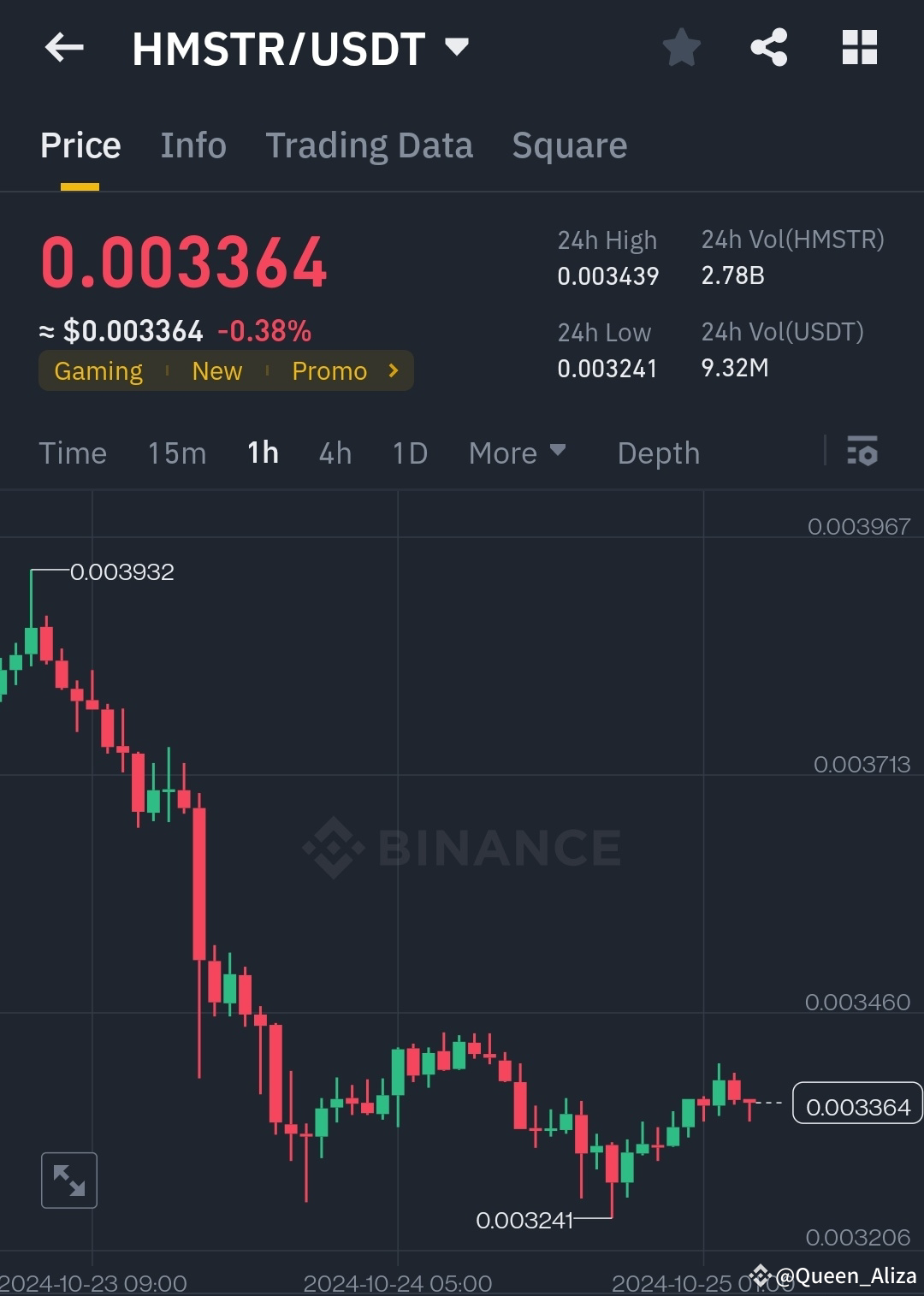Screen dimensions: 924x1296
Task: Select the 4h timeframe
Action: pos(335,453)
